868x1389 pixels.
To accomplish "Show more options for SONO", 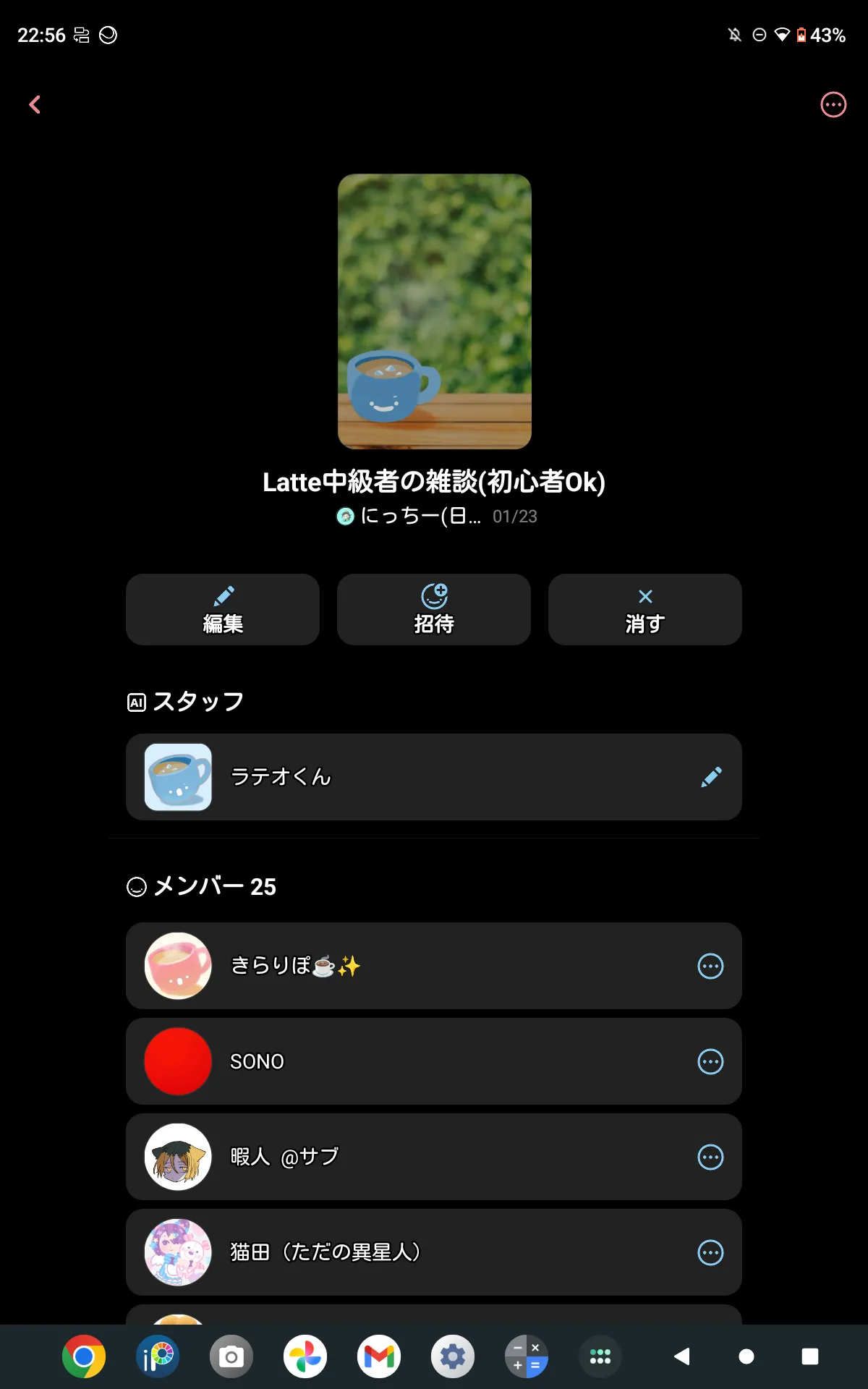I will pos(710,1061).
